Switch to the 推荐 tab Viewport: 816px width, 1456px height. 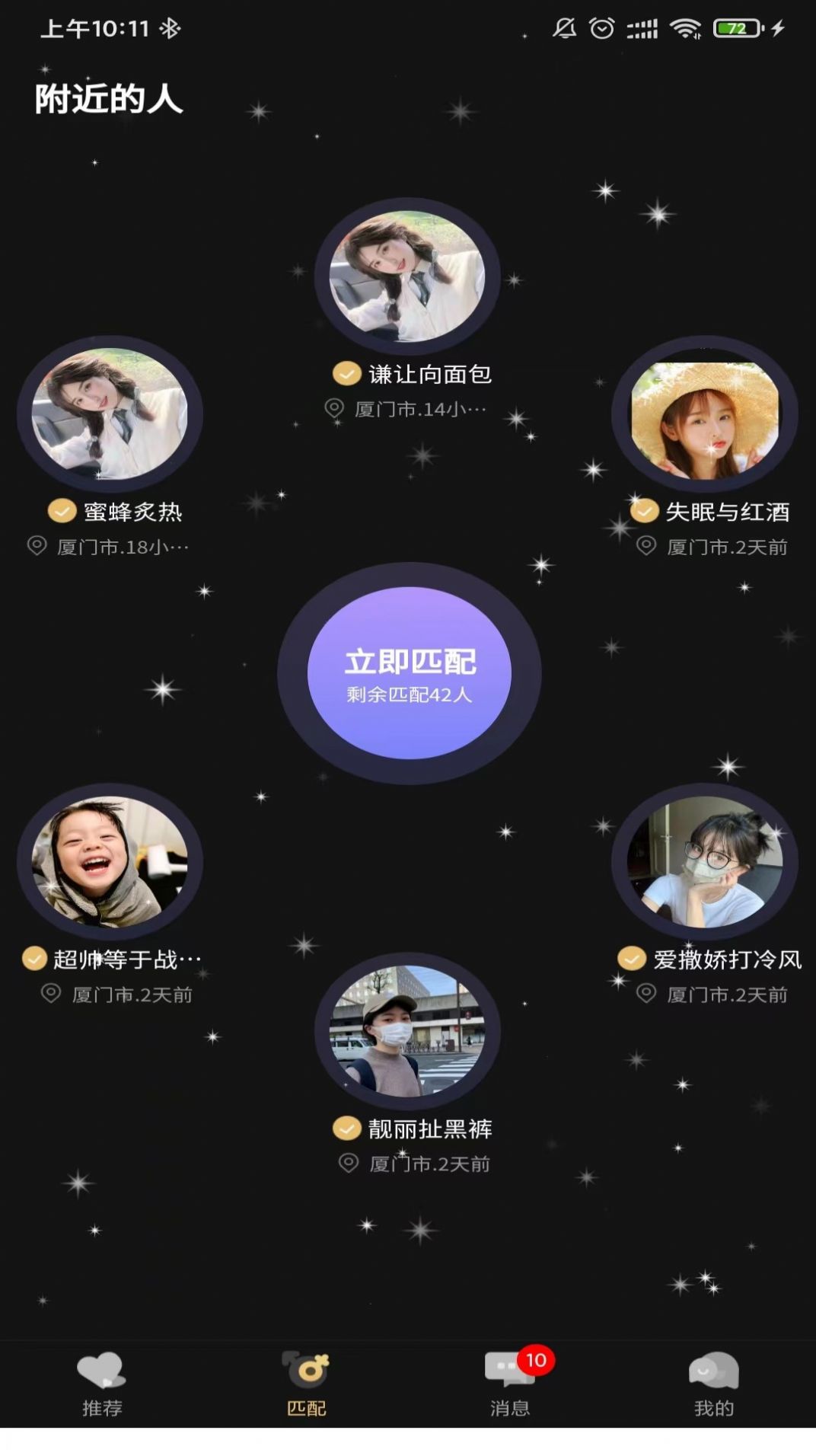102,1384
